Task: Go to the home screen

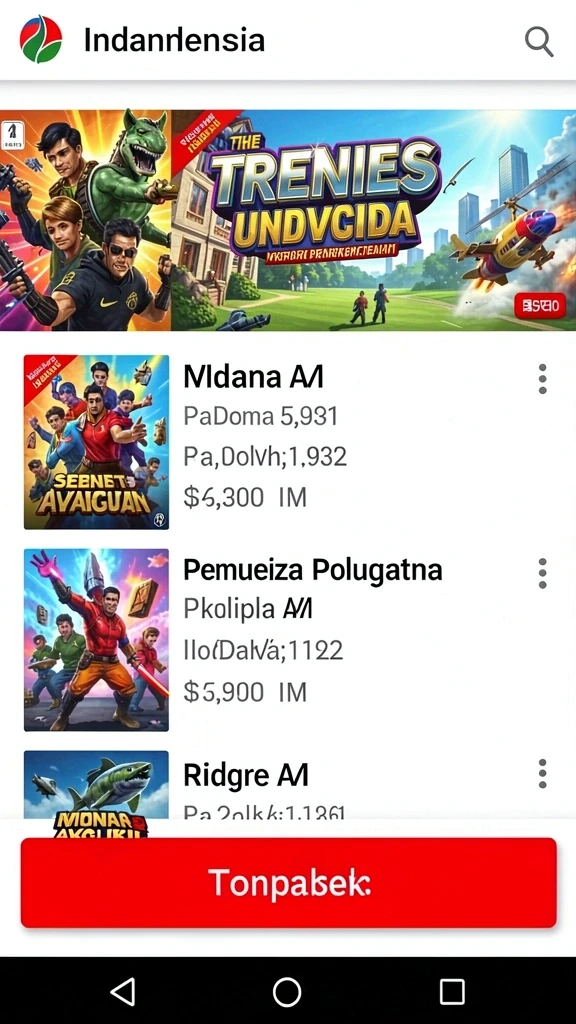Action: (x=287, y=991)
